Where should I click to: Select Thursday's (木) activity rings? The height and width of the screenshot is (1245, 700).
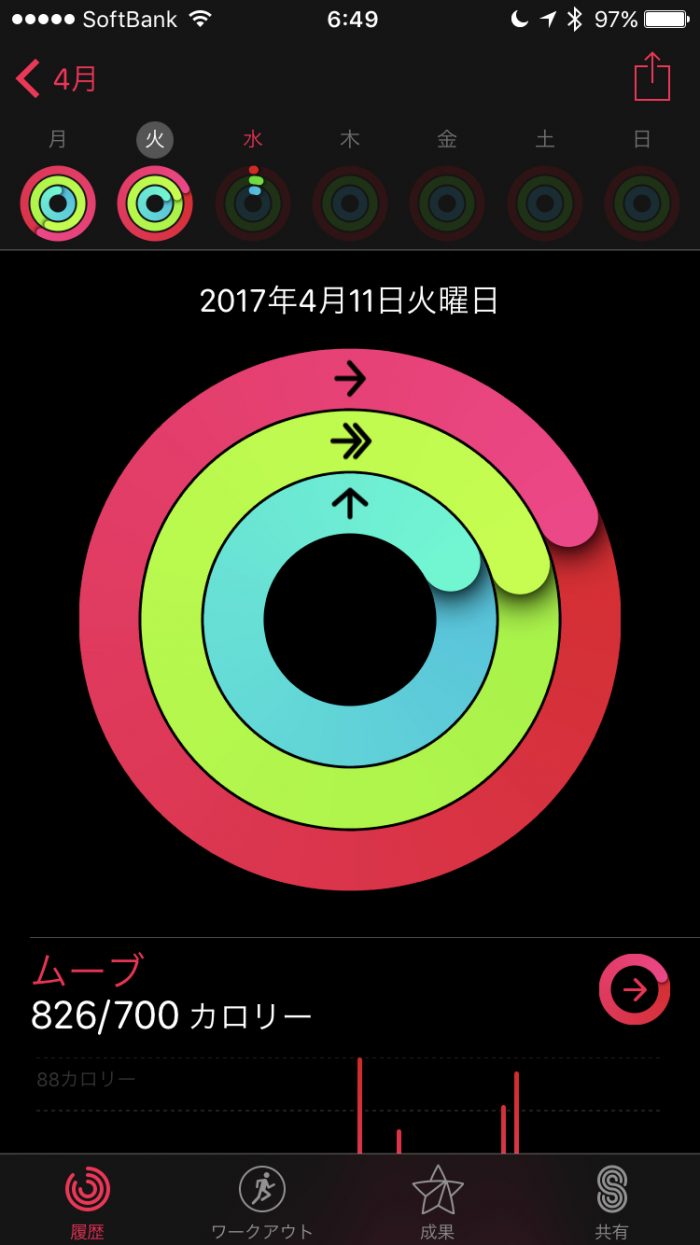(x=350, y=203)
